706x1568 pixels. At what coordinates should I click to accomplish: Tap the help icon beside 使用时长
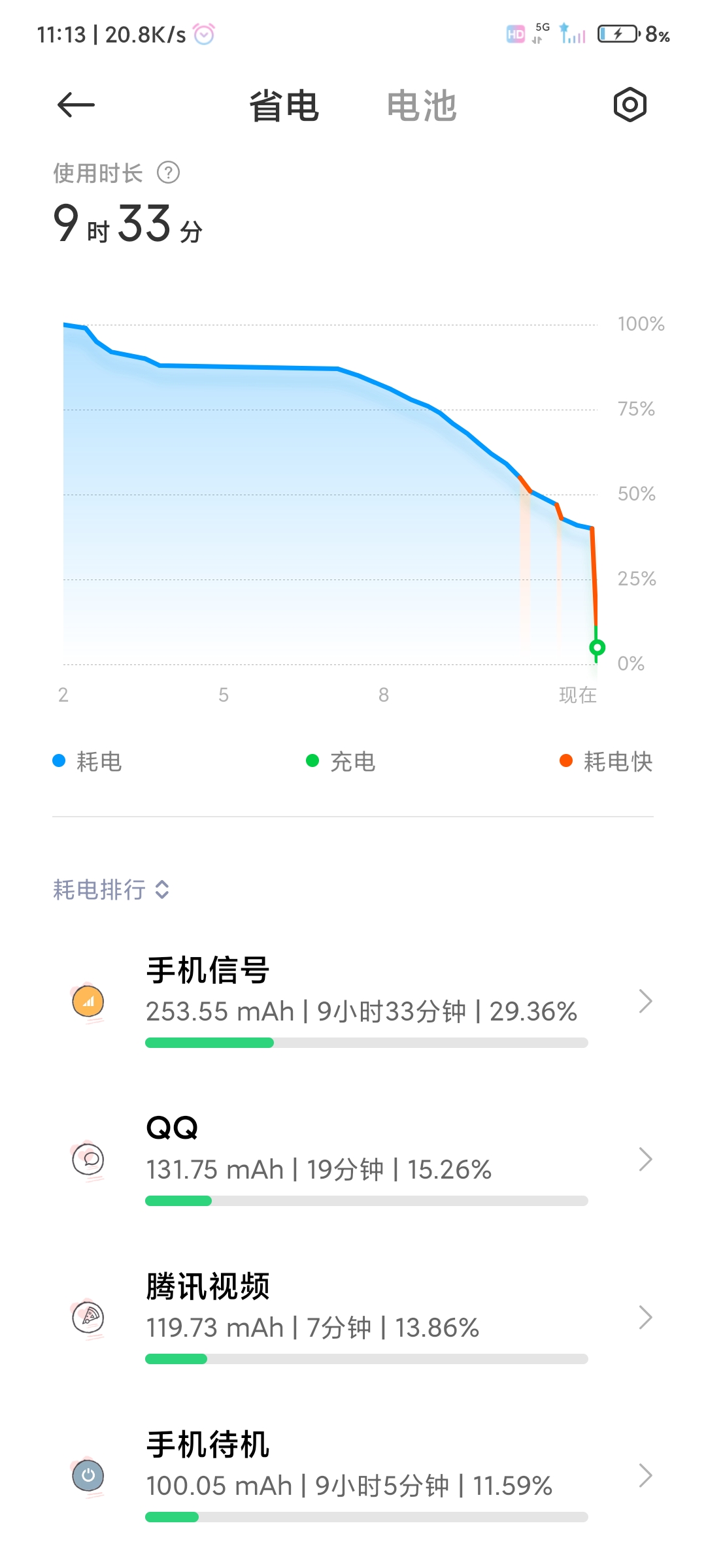pyautogui.click(x=169, y=172)
